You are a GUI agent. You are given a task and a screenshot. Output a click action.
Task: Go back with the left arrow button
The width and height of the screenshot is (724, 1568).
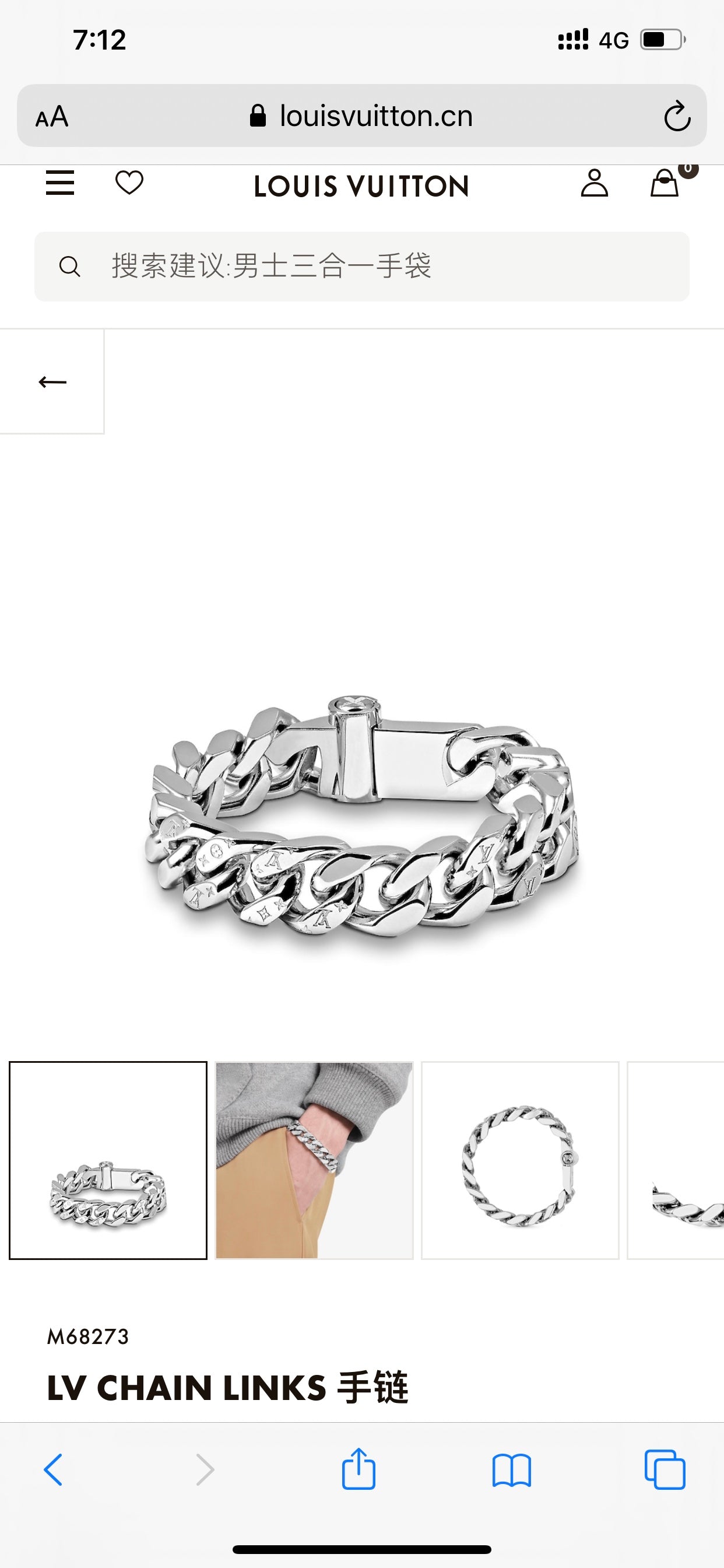click(x=52, y=381)
